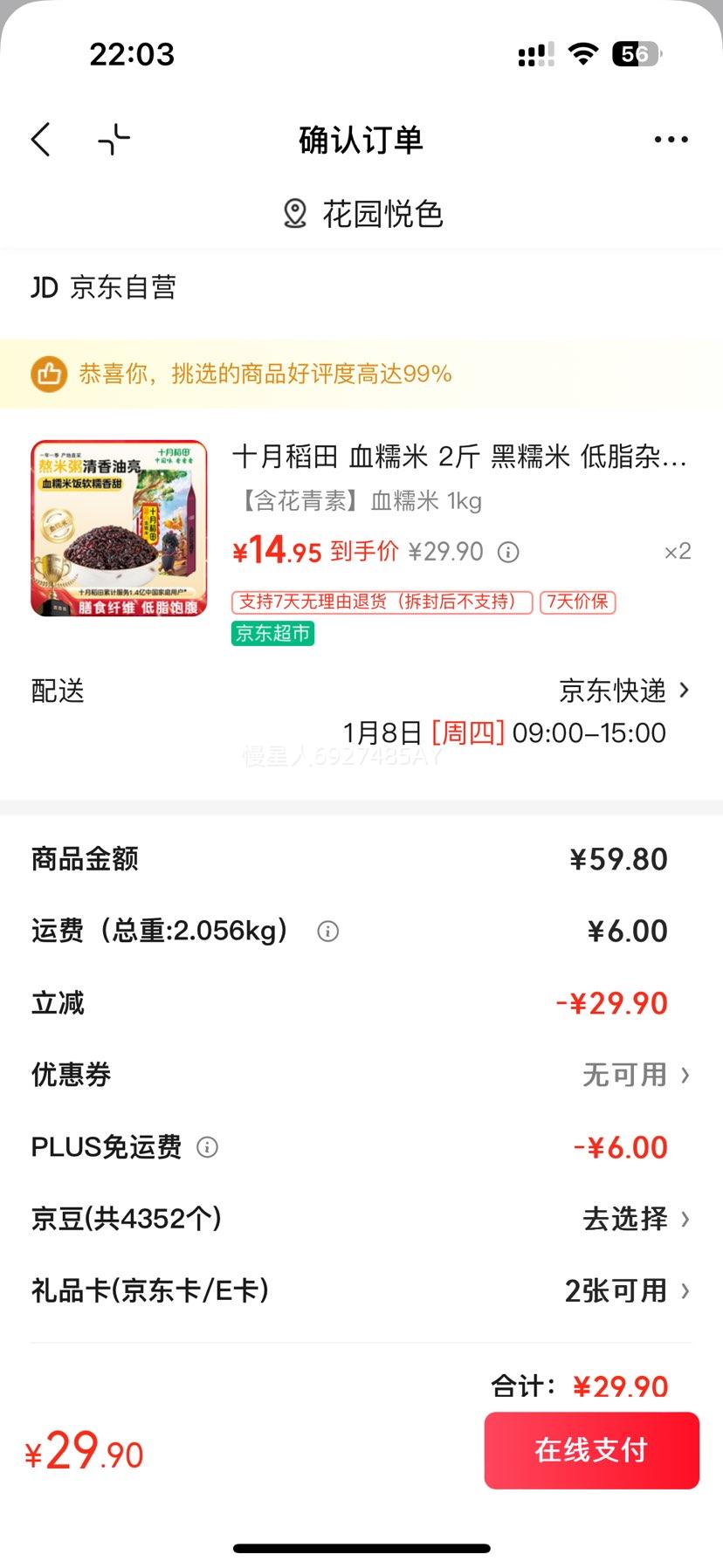Tap the info icon next to 运费 shipping fee
This screenshot has height=1568, width=723.
327,930
